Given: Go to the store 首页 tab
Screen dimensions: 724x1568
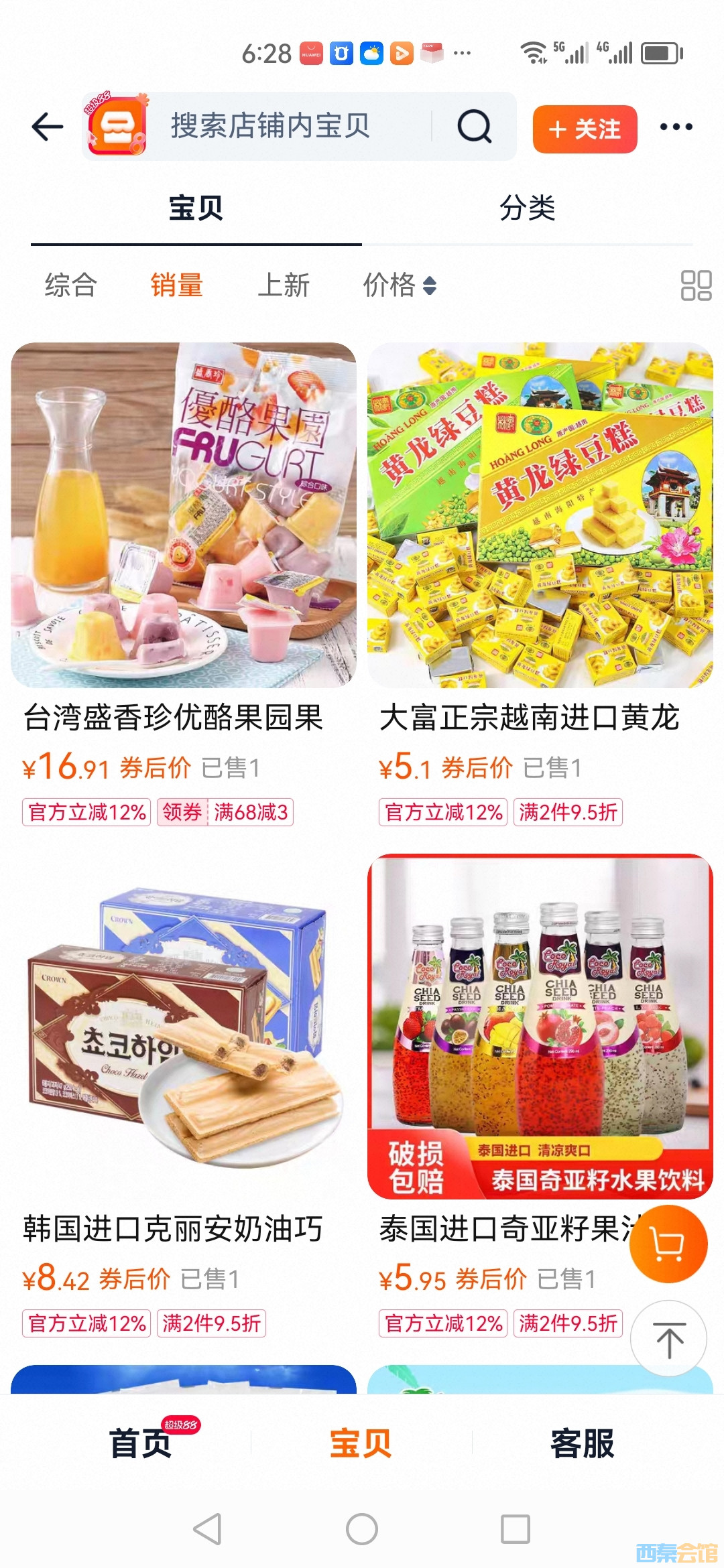Looking at the screenshot, I should coord(141,1443).
